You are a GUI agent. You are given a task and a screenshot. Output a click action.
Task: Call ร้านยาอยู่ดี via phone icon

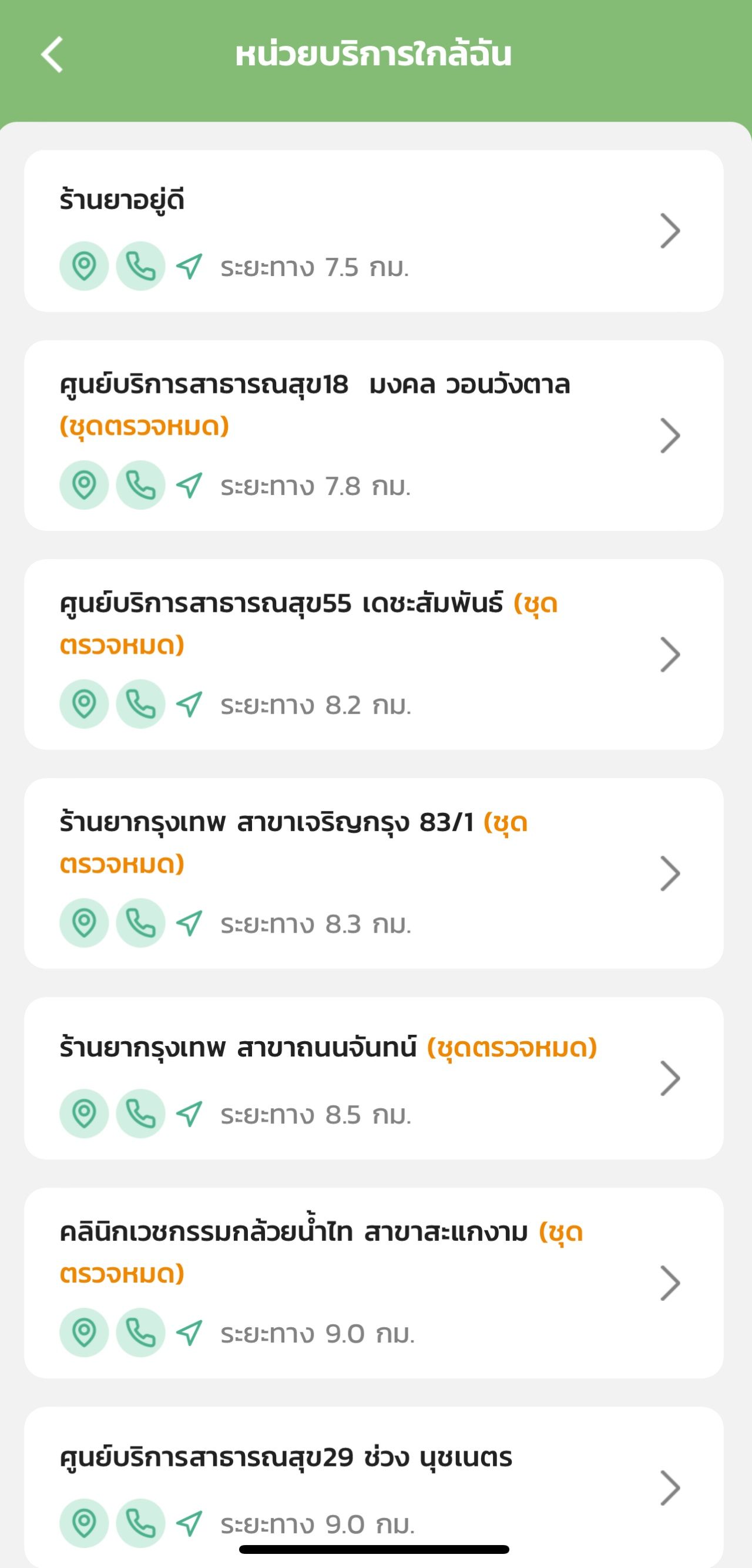pyautogui.click(x=139, y=267)
